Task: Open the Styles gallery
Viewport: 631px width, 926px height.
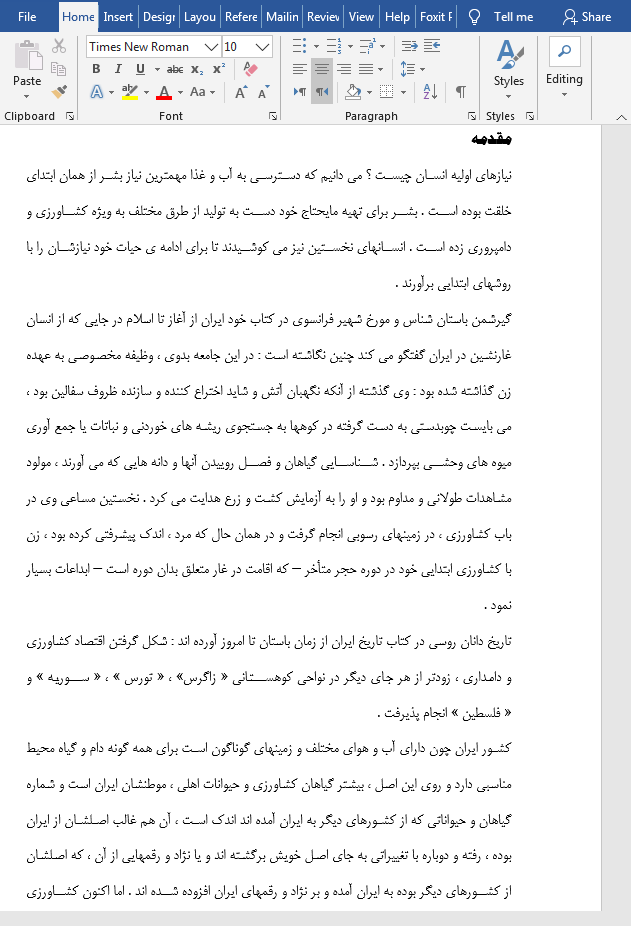Action: 509,69
